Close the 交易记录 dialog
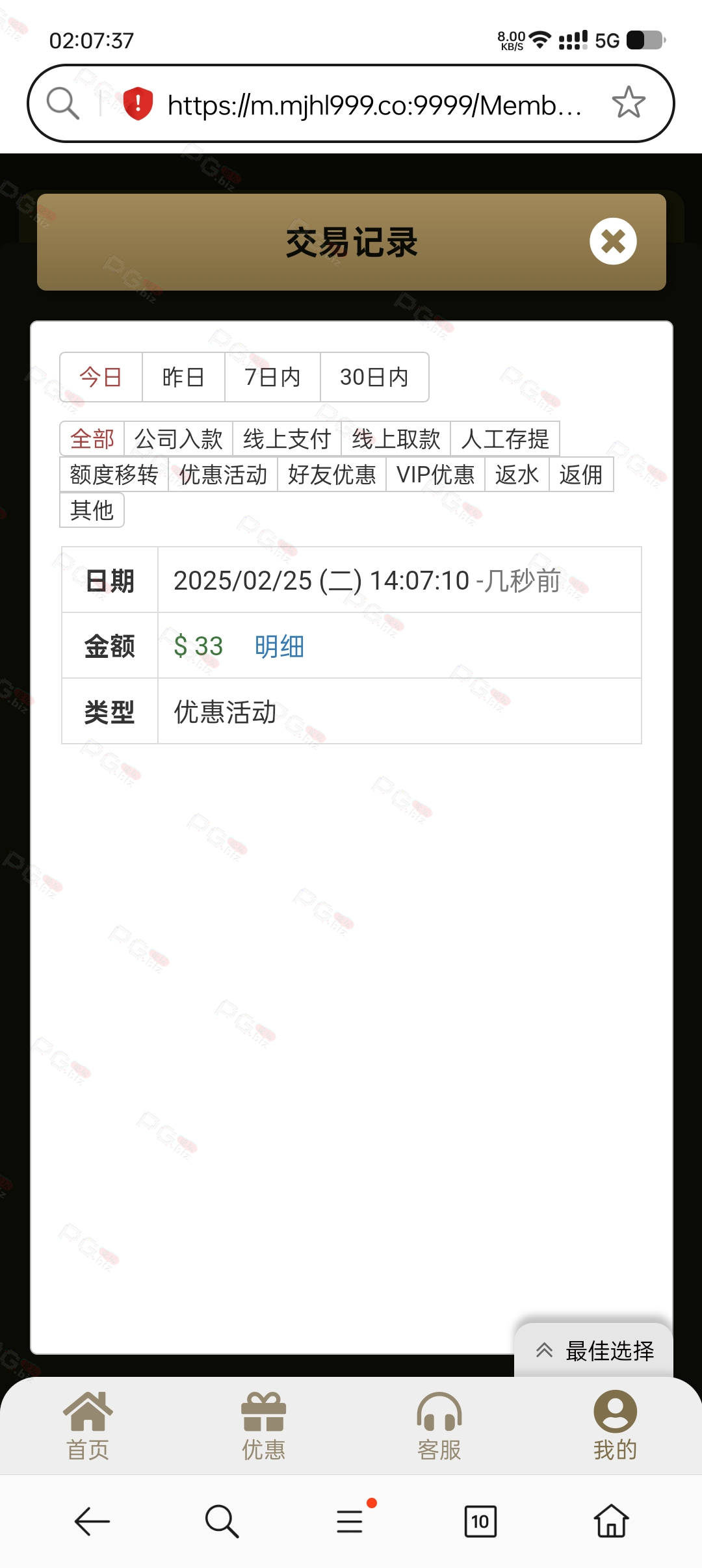The image size is (702, 1568). [613, 241]
